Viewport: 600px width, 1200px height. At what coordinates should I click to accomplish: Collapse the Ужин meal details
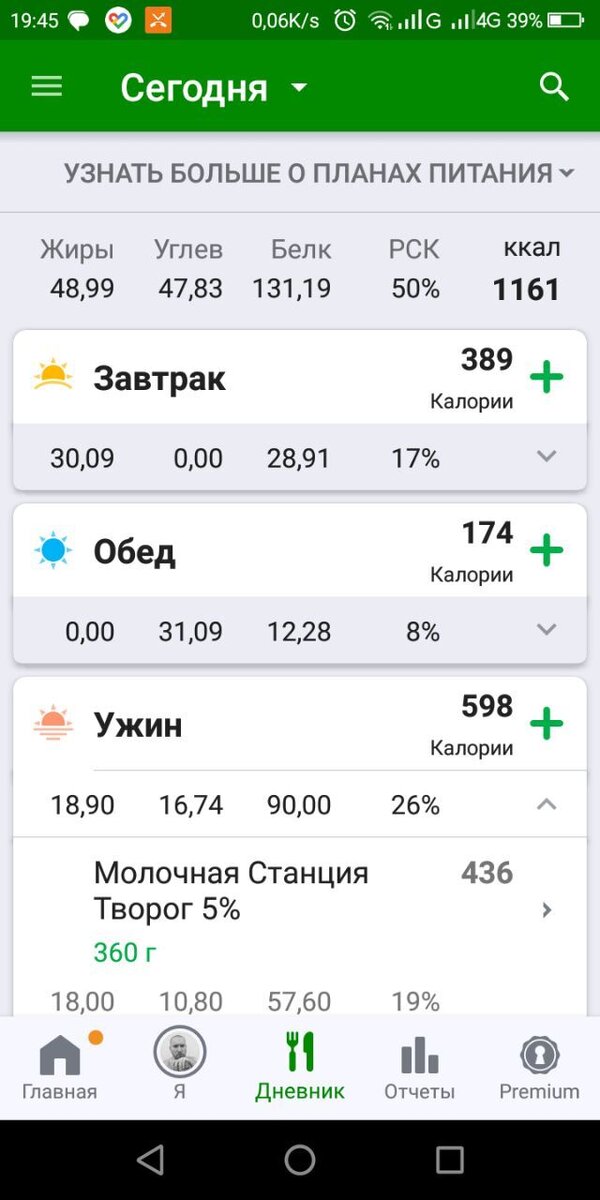tap(546, 804)
